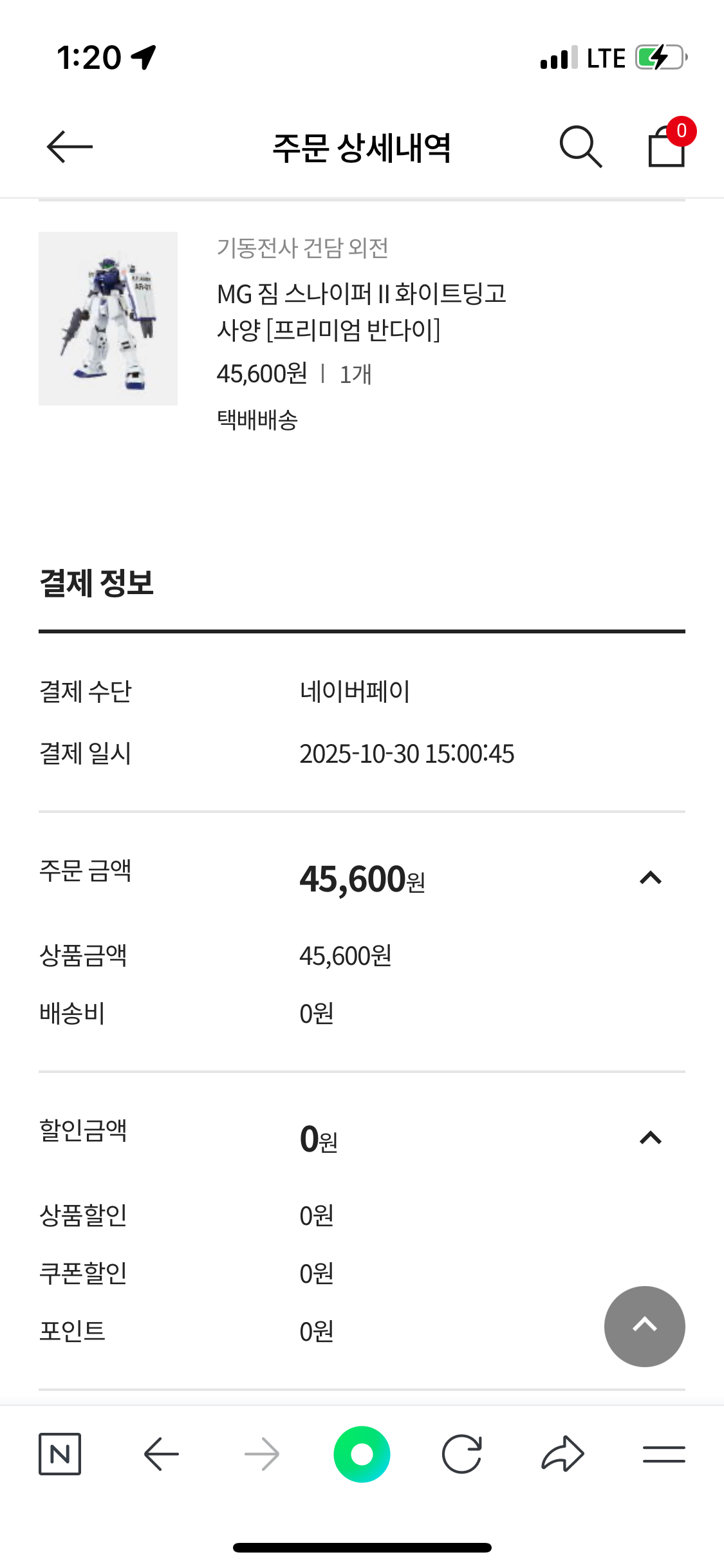Open the MG GM Sniper II product image
This screenshot has height=1568, width=724.
click(108, 319)
